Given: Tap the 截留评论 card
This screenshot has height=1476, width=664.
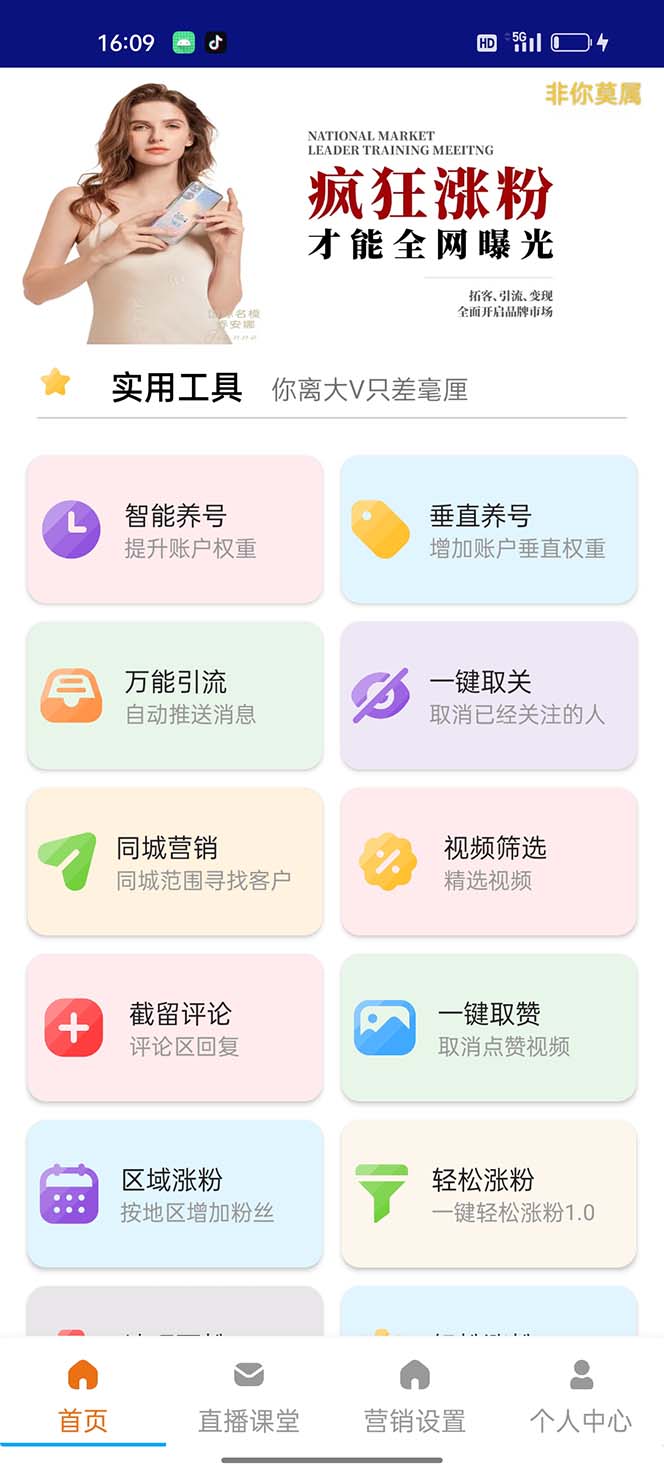Looking at the screenshot, I should pyautogui.click(x=175, y=1028).
